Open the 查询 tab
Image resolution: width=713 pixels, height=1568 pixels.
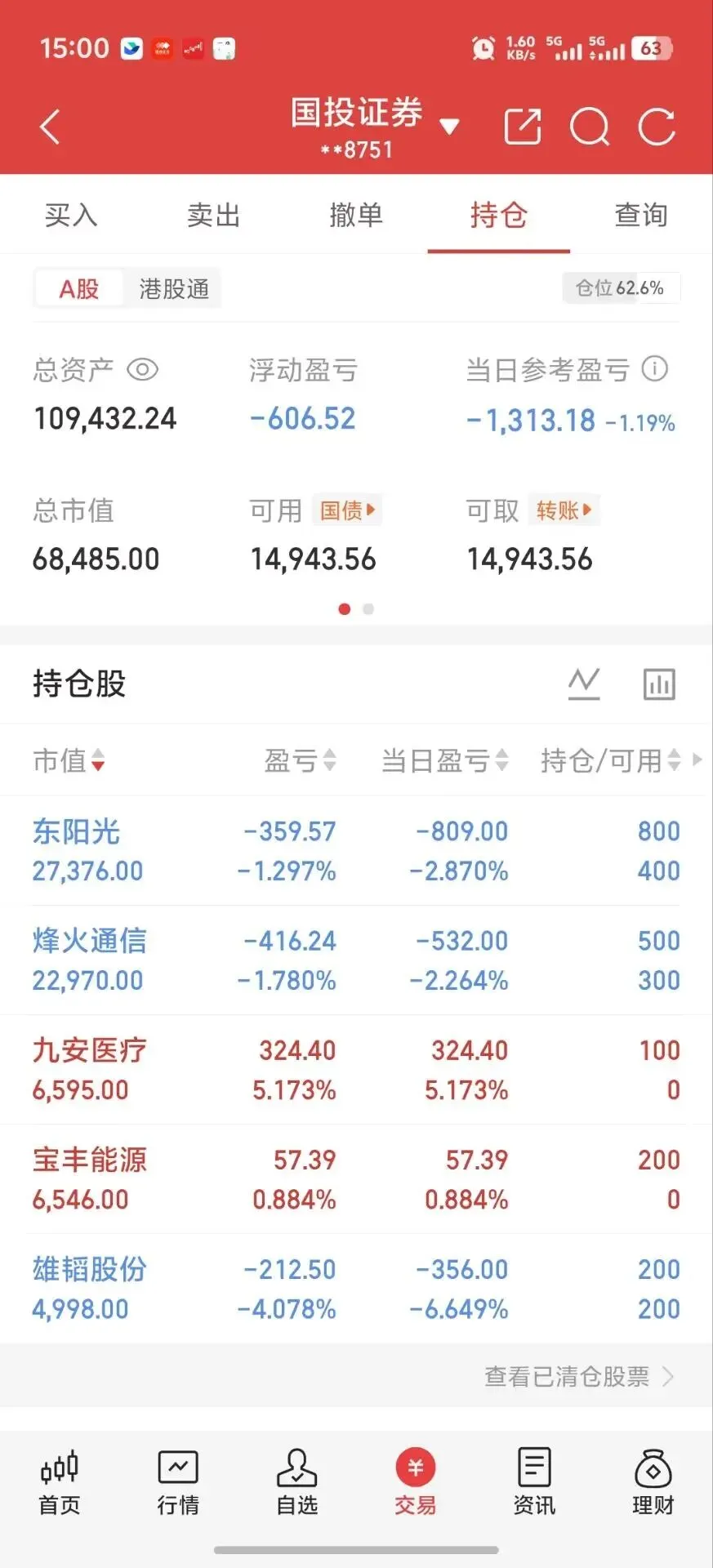(x=641, y=215)
